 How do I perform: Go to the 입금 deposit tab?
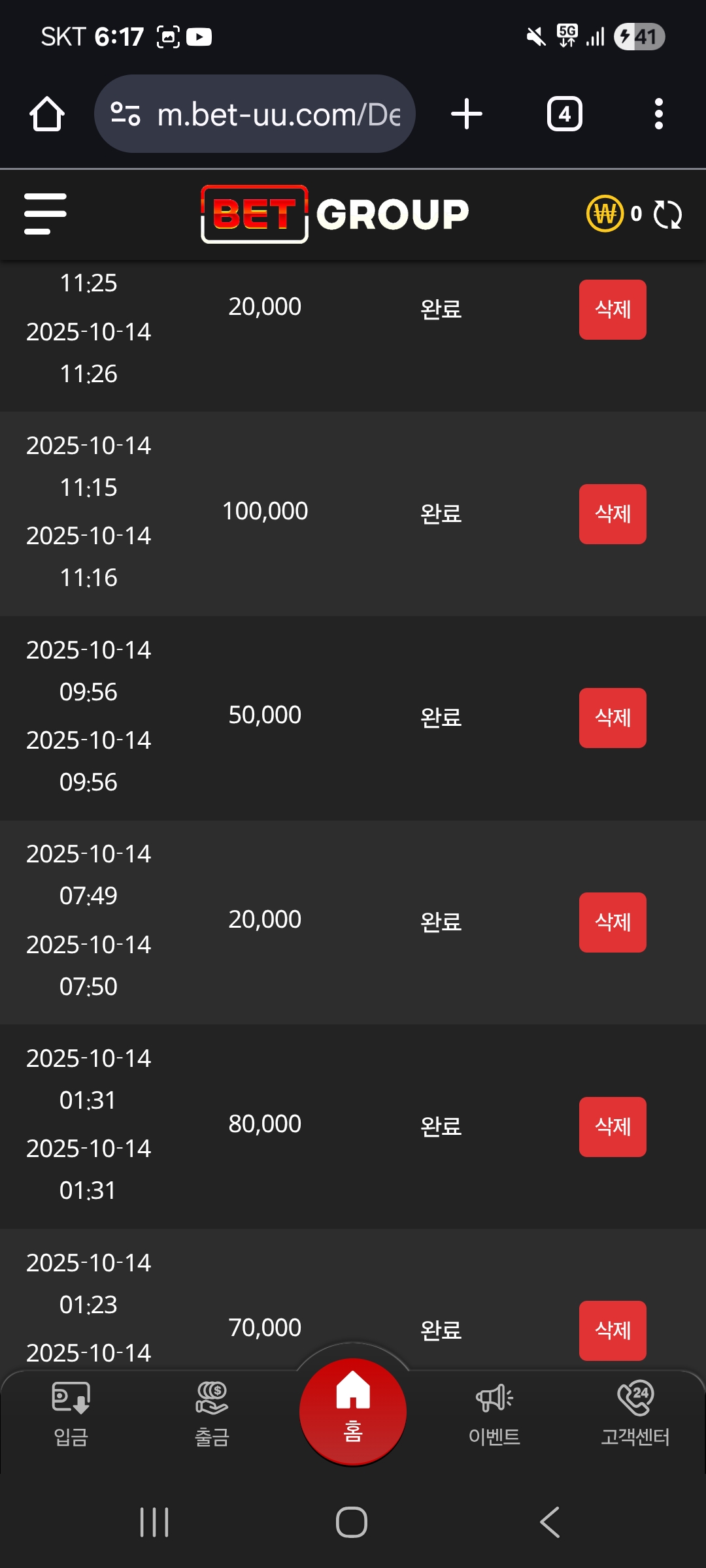tap(71, 1414)
